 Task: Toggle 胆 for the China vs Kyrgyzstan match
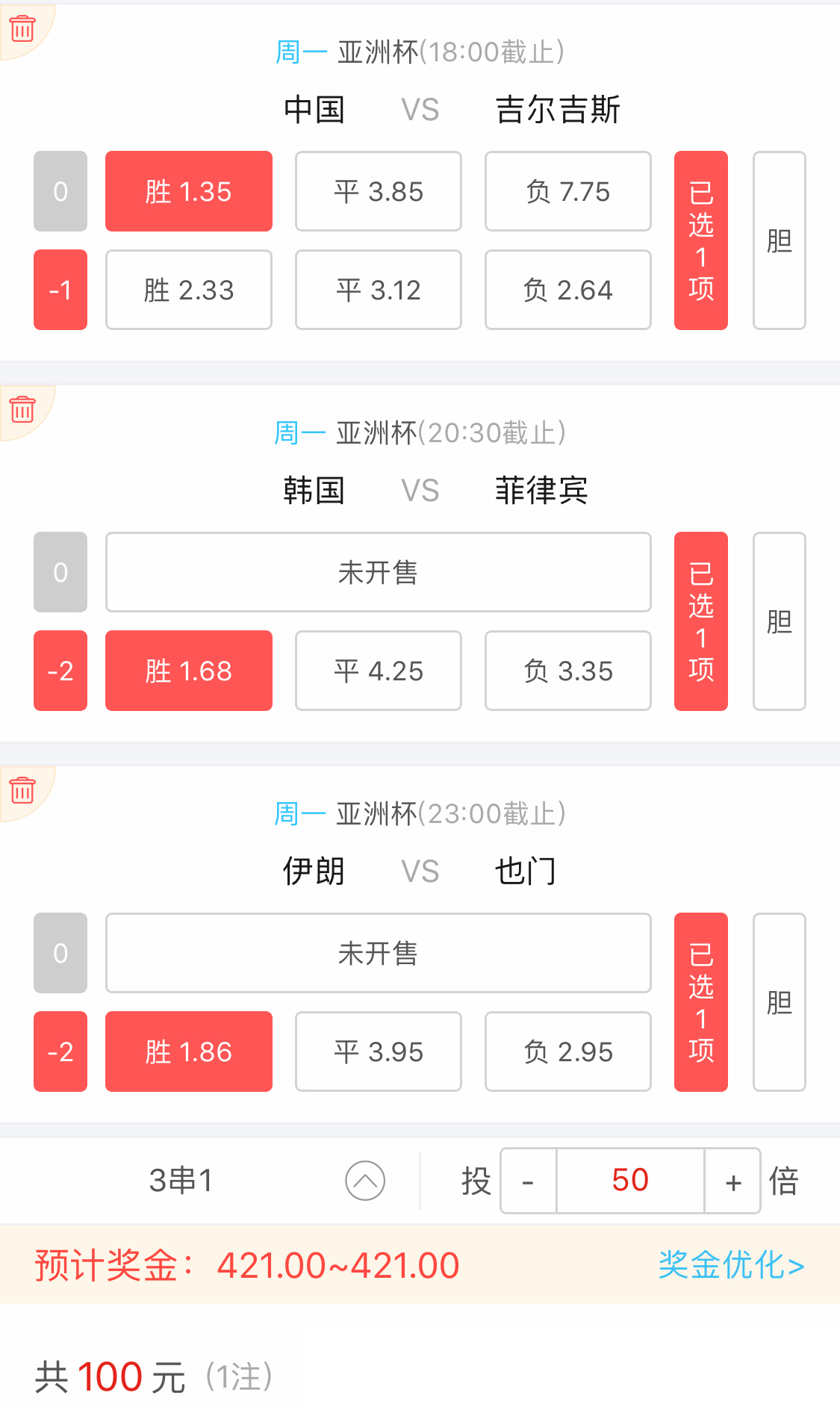click(x=779, y=240)
